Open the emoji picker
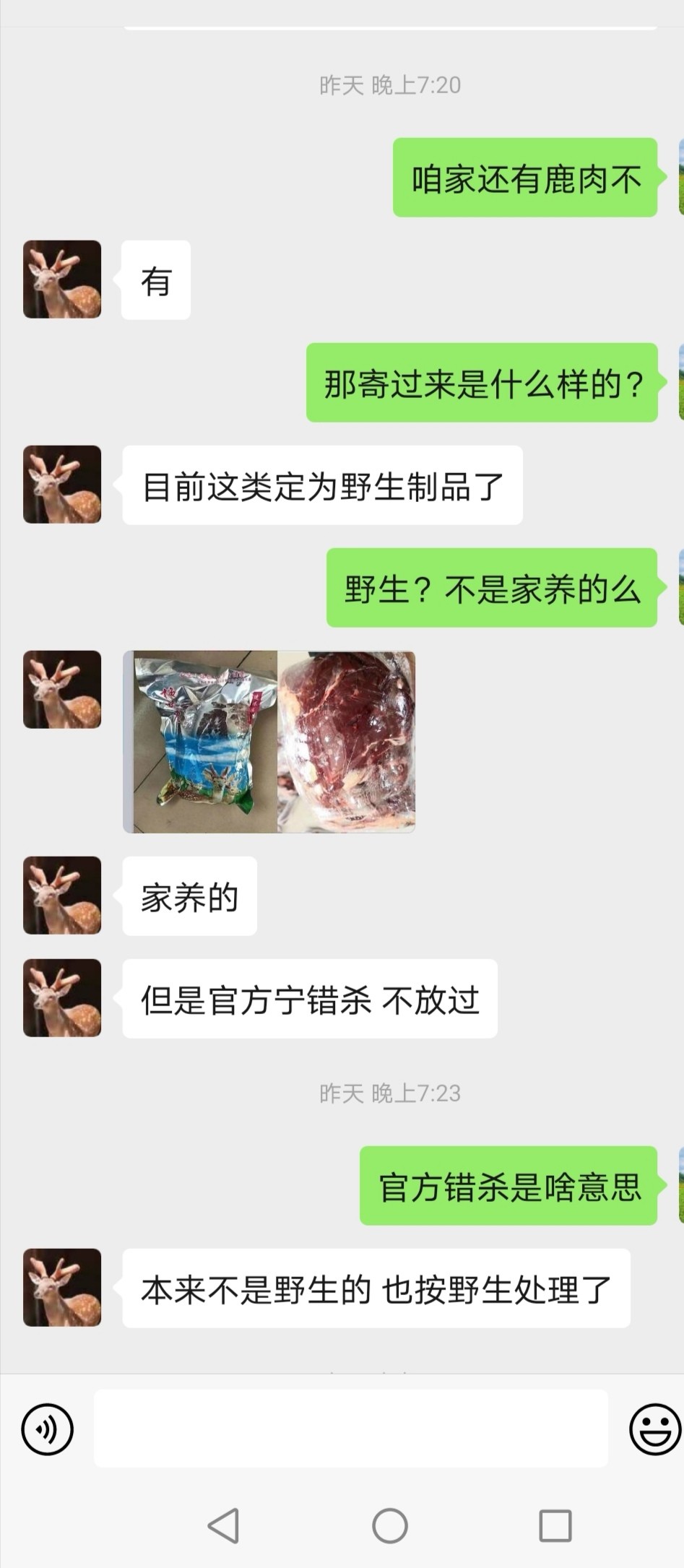 654,1428
